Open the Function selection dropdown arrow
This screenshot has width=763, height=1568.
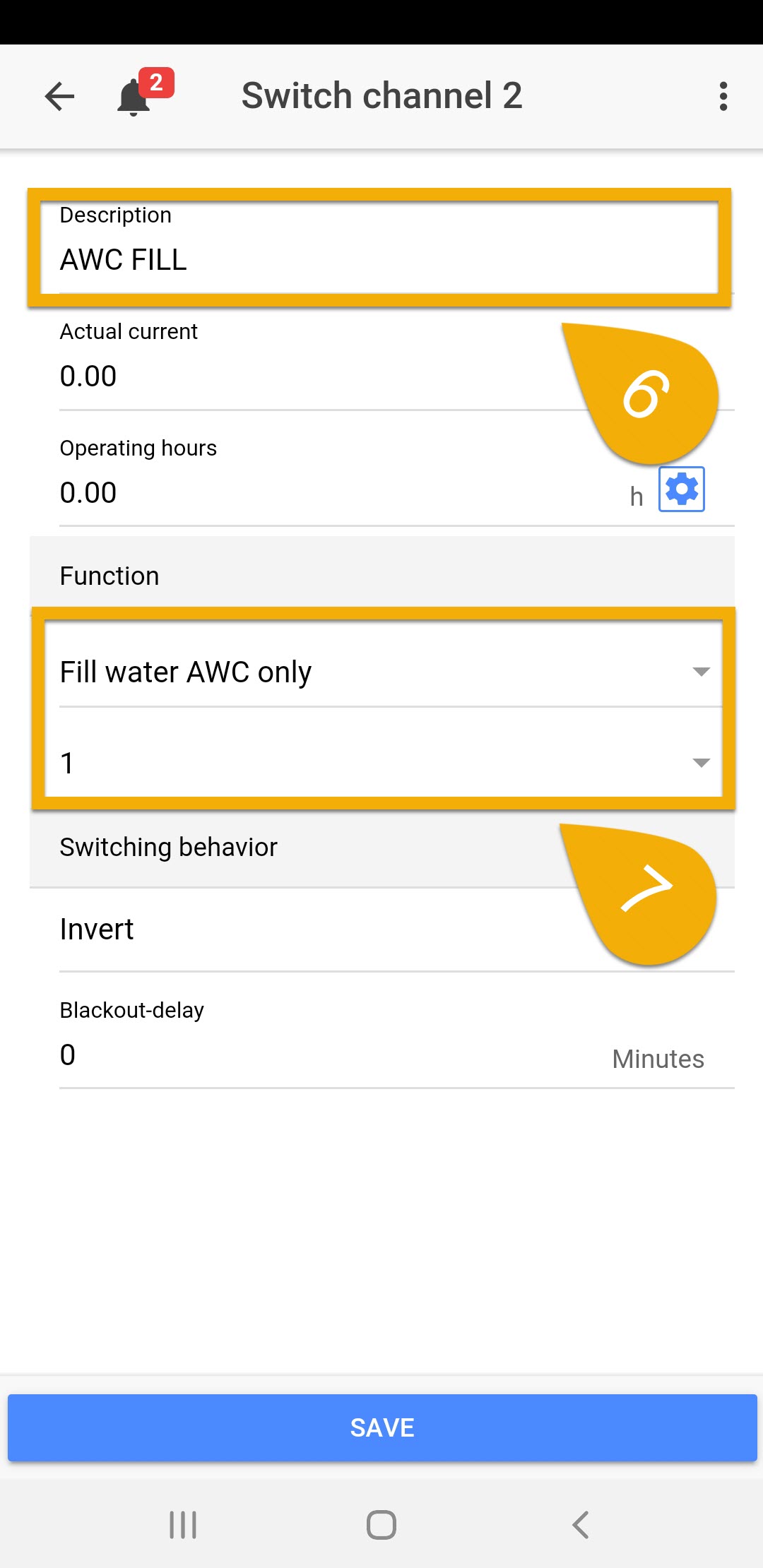(701, 672)
